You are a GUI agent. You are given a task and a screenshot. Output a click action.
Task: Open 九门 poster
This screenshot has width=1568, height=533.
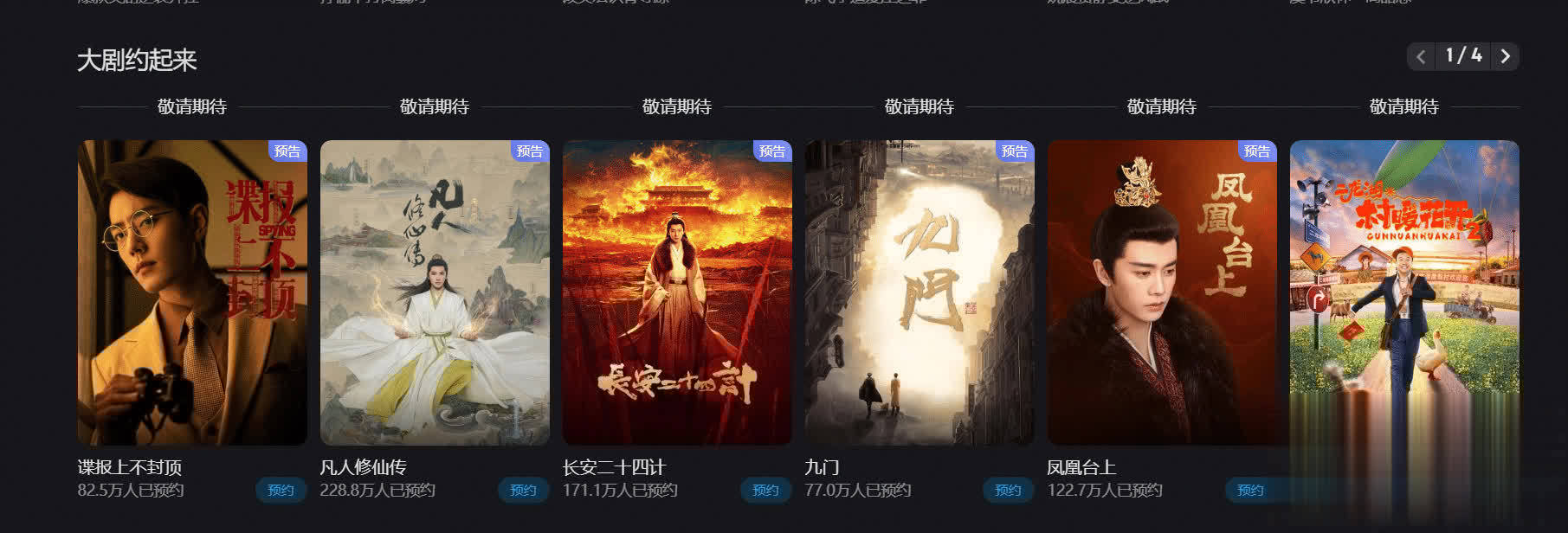920,292
